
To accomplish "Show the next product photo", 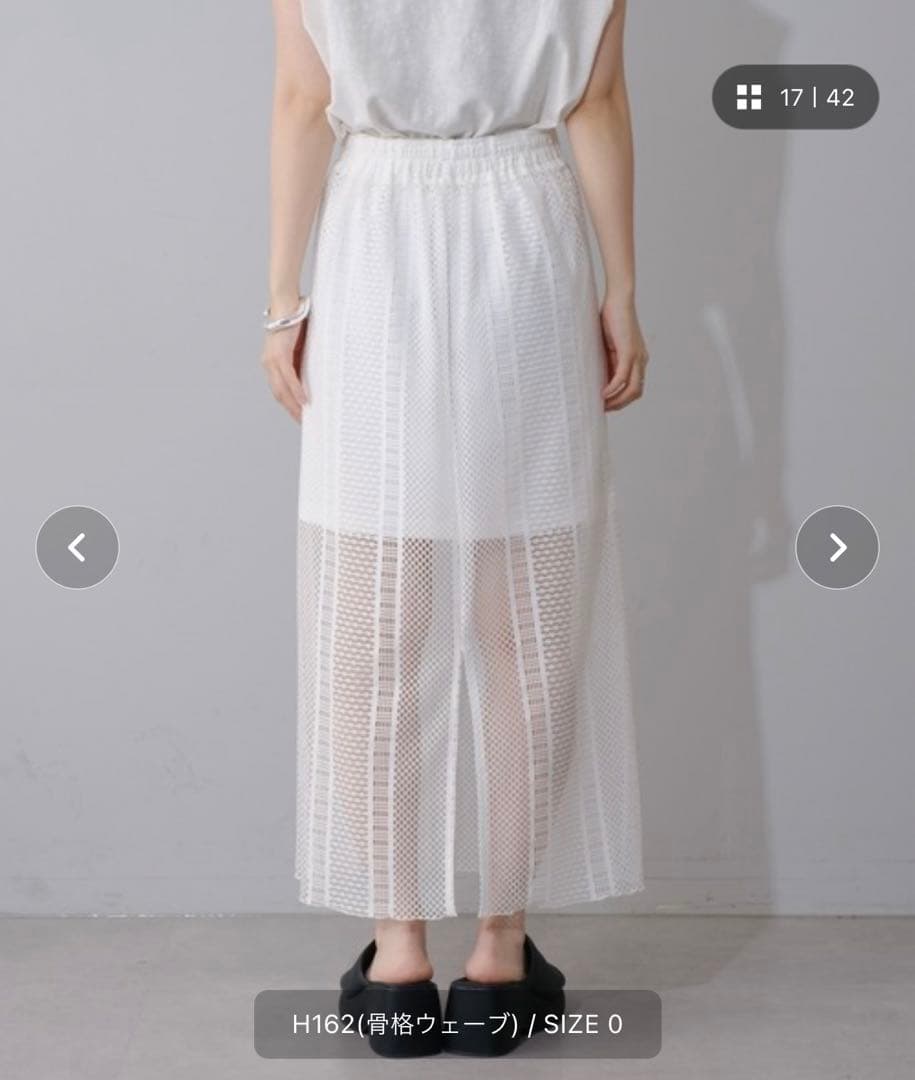I will [x=837, y=548].
